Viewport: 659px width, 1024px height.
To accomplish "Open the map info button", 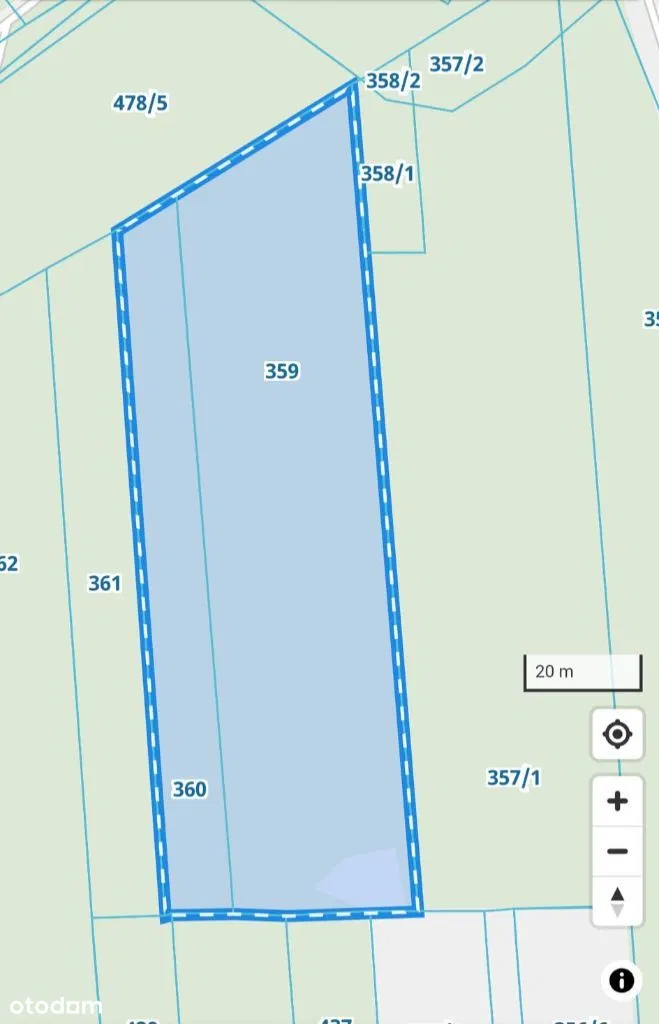I will click(621, 980).
